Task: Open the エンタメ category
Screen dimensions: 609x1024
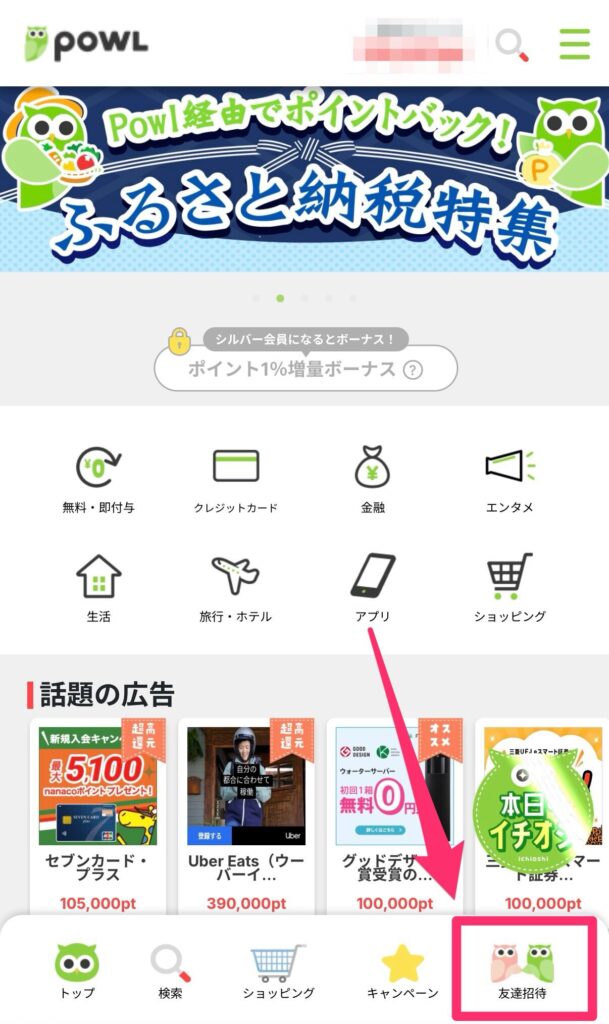Action: [x=509, y=480]
